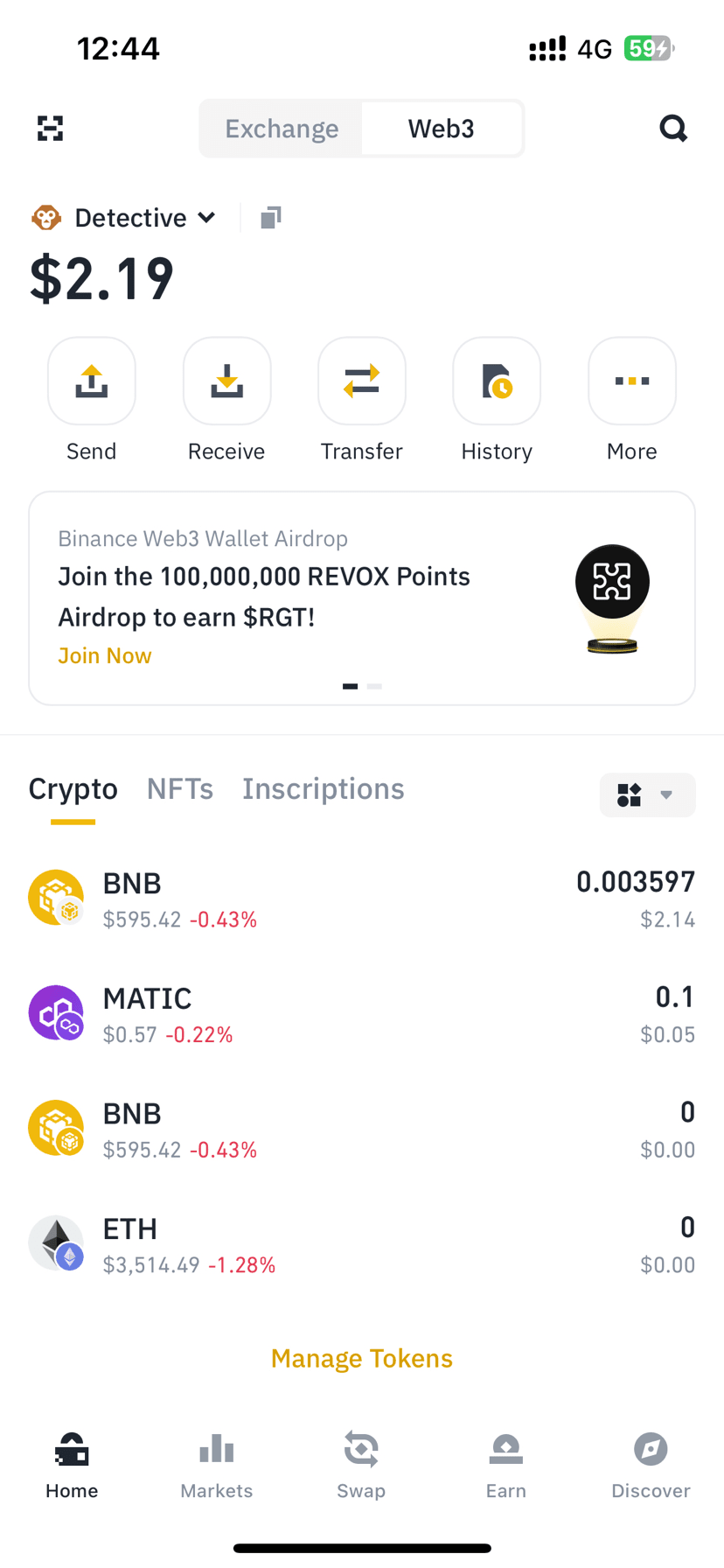Viewport: 724px width, 1568px height.
Task: Go to the Markets tab
Action: tap(217, 1465)
